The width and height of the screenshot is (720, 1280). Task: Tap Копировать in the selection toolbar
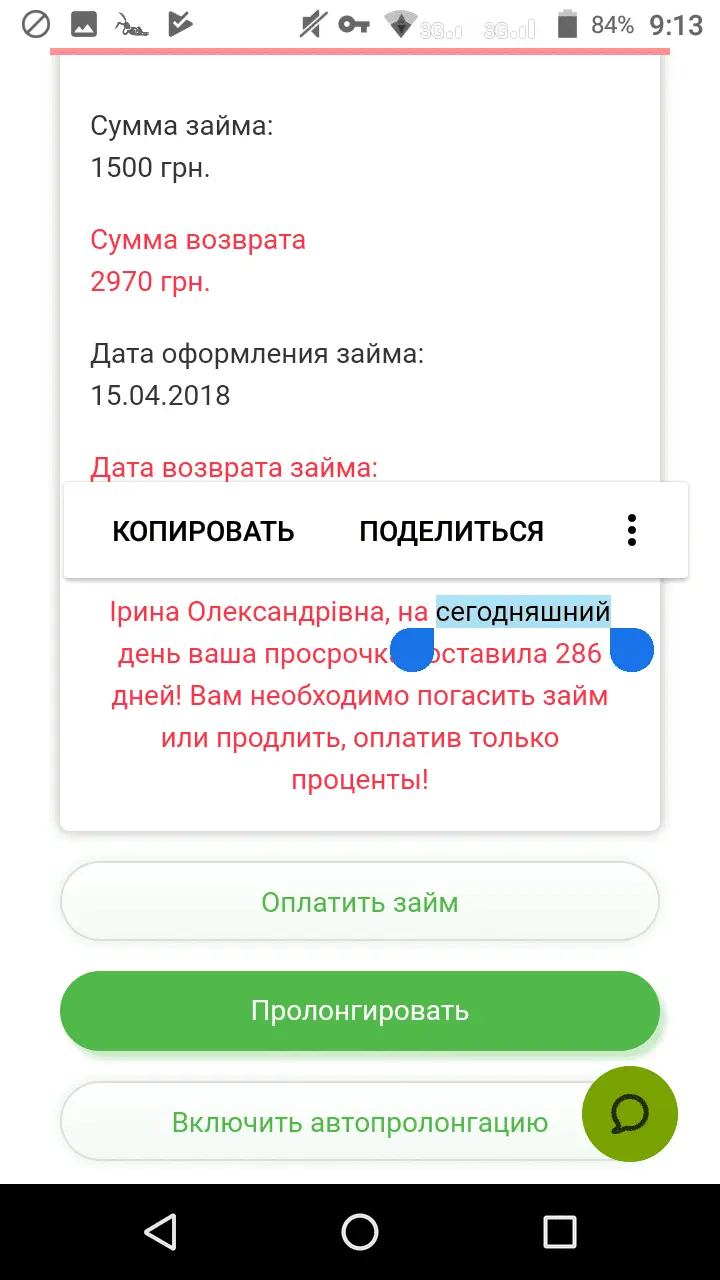coord(203,531)
